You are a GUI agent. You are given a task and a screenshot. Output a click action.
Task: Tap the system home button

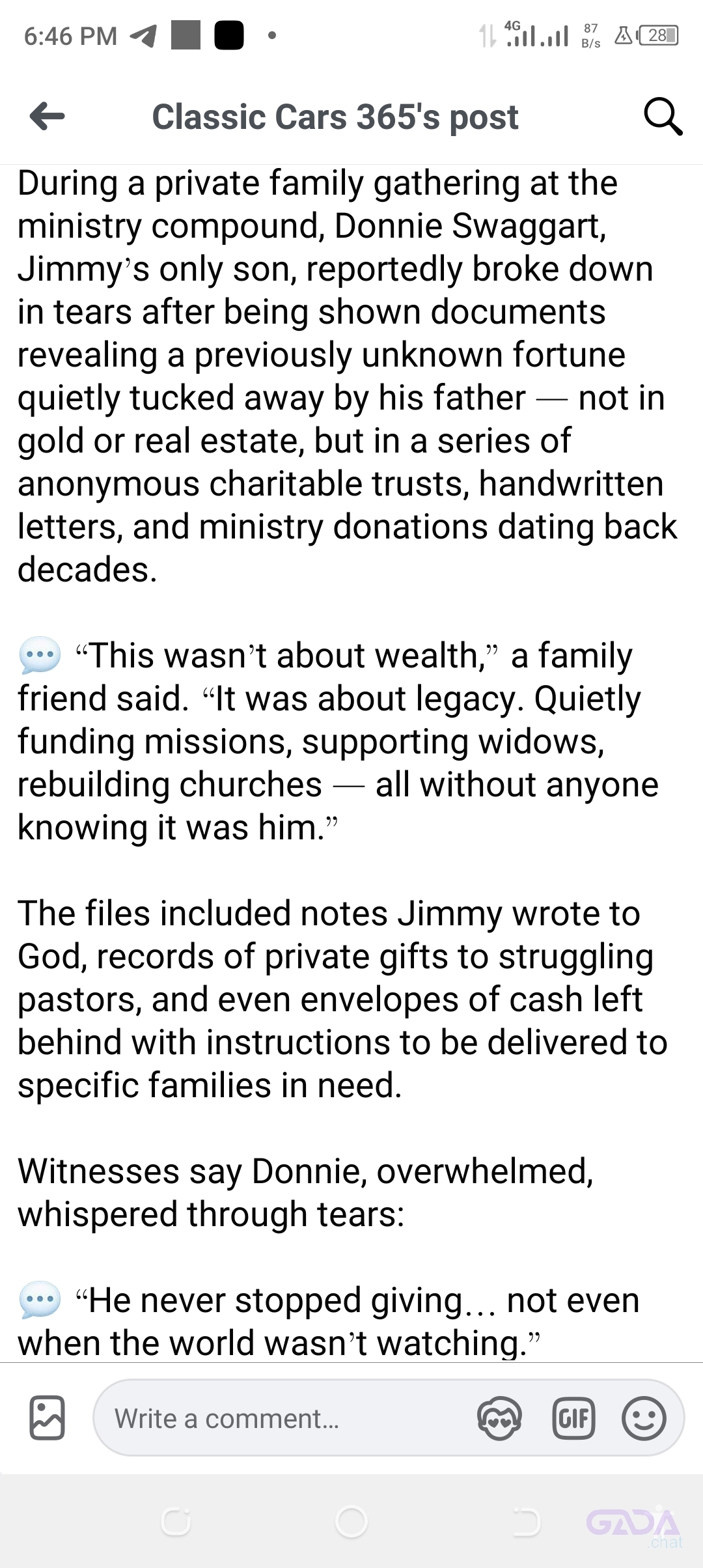coord(351,1521)
